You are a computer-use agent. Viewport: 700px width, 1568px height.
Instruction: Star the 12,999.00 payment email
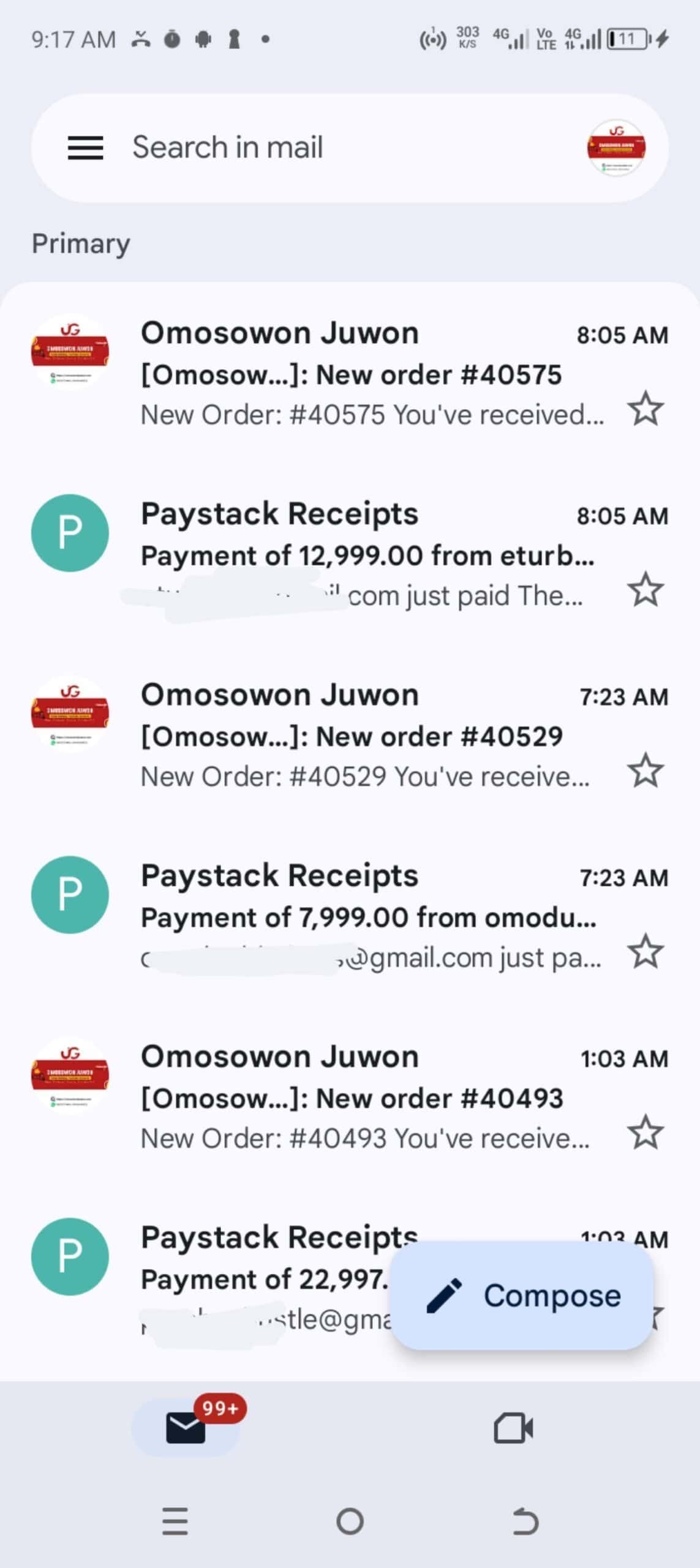click(x=645, y=589)
